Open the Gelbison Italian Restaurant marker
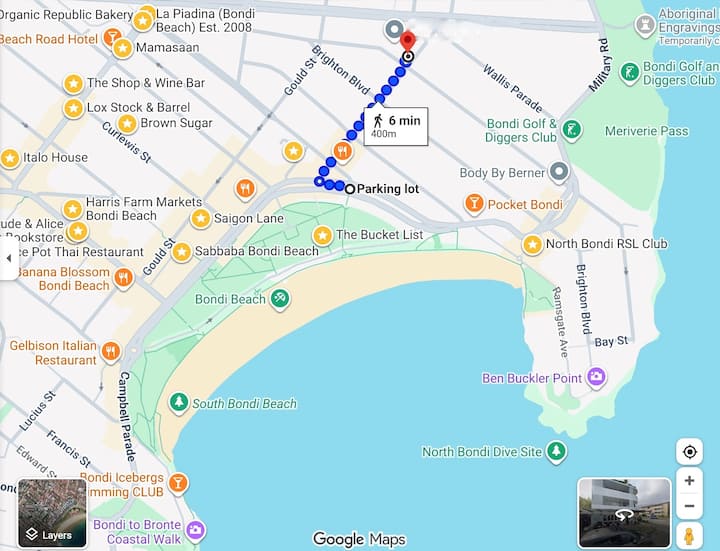This screenshot has height=551, width=720. click(x=111, y=352)
